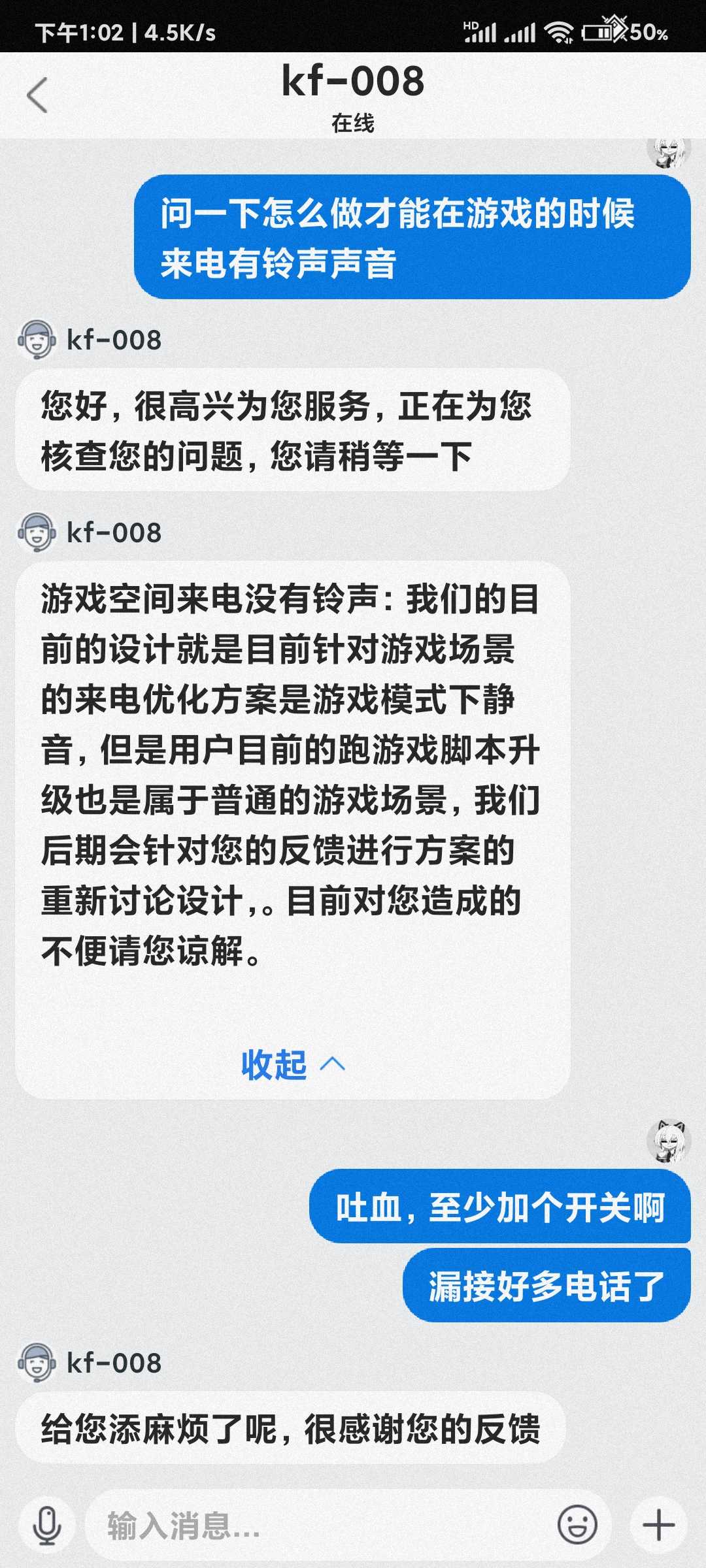Open the plus attachment menu
The image size is (706, 1568).
(659, 1526)
